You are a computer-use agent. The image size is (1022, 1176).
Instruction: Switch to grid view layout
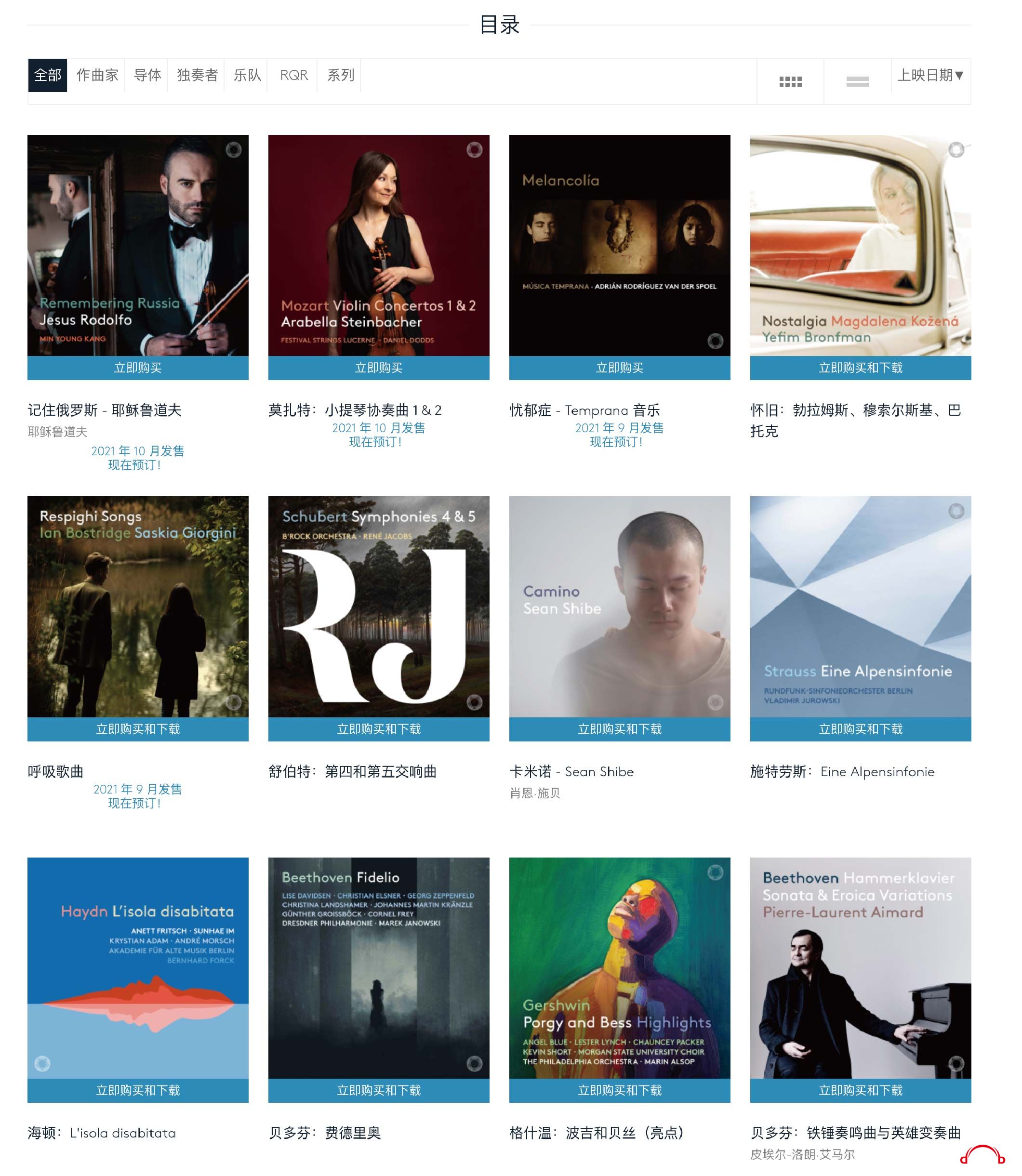pos(790,81)
